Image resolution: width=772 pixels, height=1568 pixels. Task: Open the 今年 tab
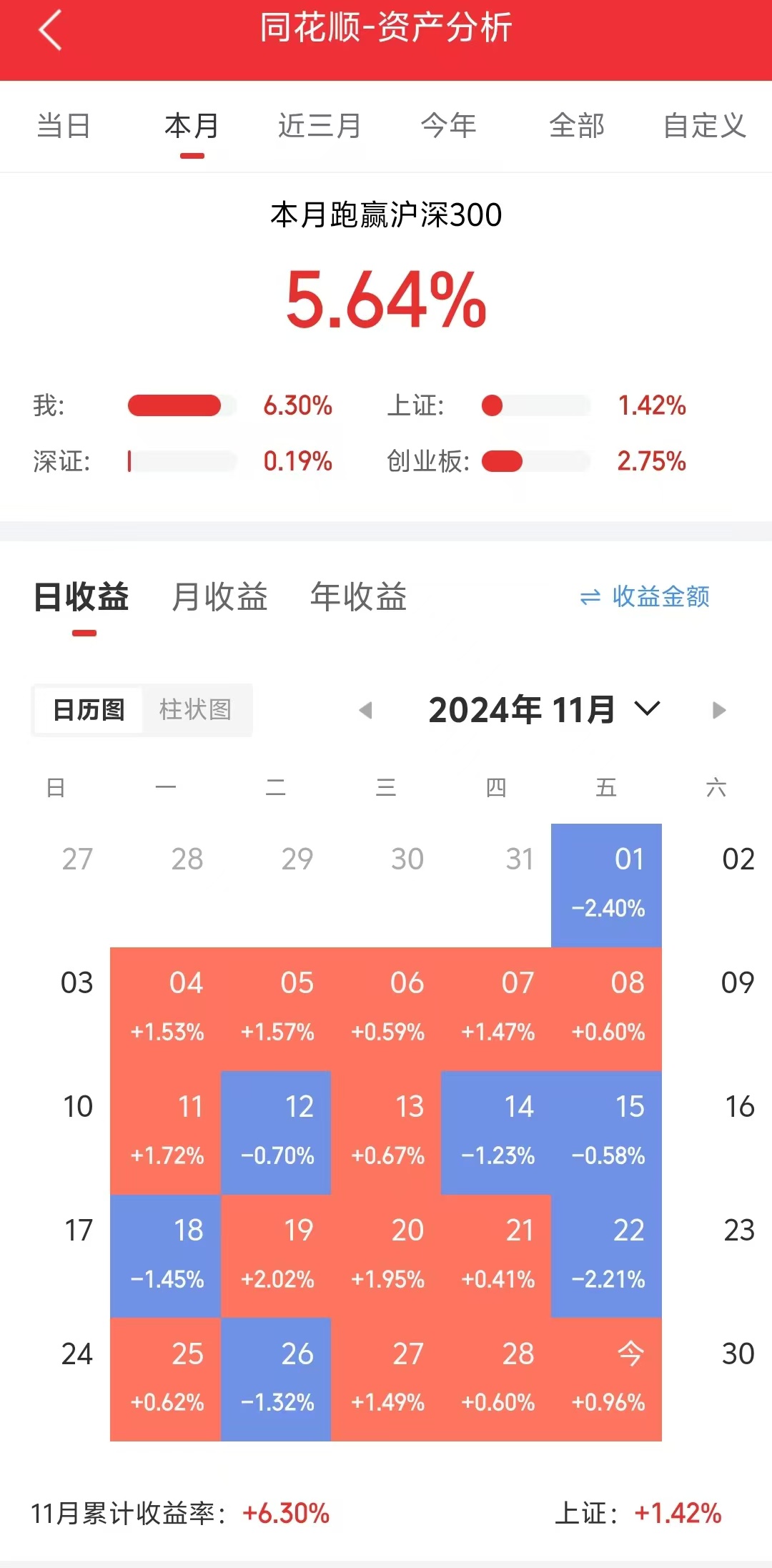(x=448, y=126)
